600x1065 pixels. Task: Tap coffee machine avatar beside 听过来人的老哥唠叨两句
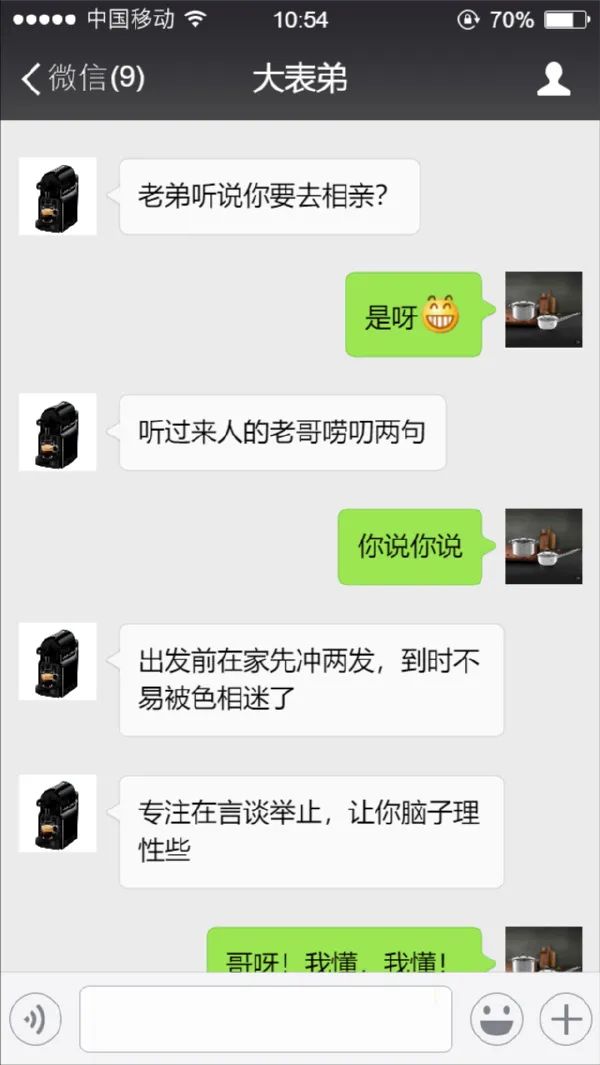pos(58,432)
